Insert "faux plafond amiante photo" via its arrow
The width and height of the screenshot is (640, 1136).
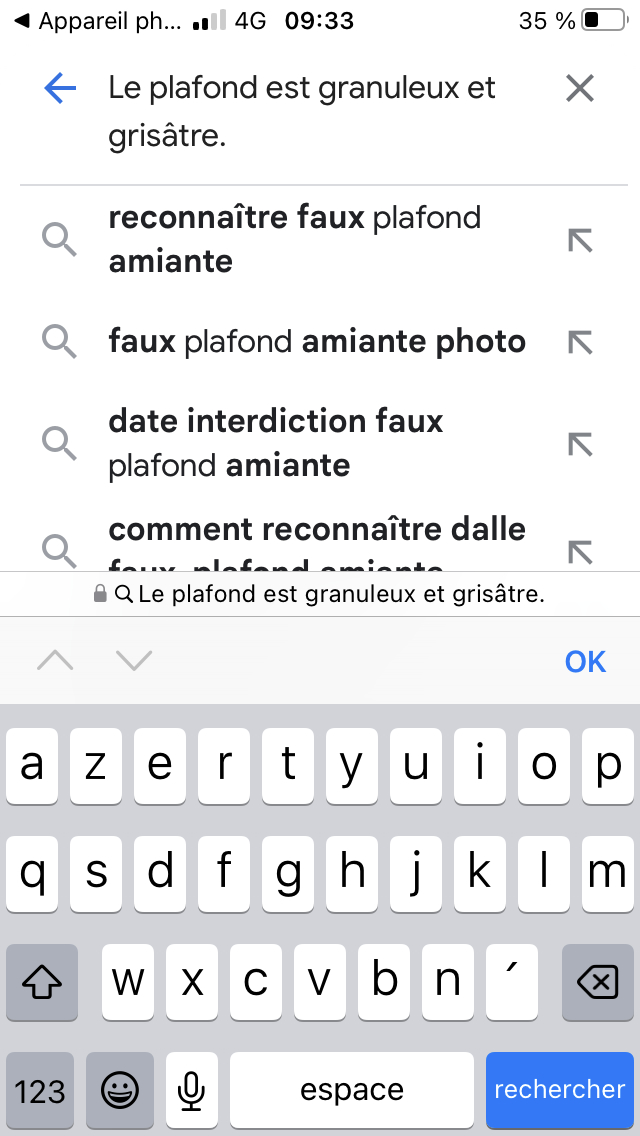point(580,342)
